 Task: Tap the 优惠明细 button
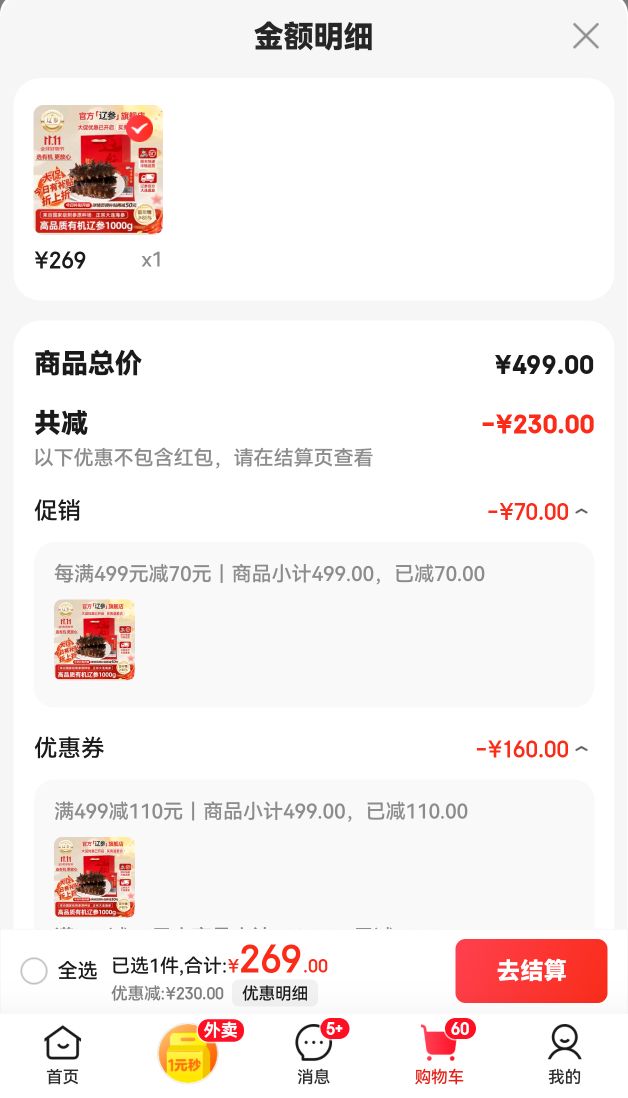pyautogui.click(x=274, y=993)
